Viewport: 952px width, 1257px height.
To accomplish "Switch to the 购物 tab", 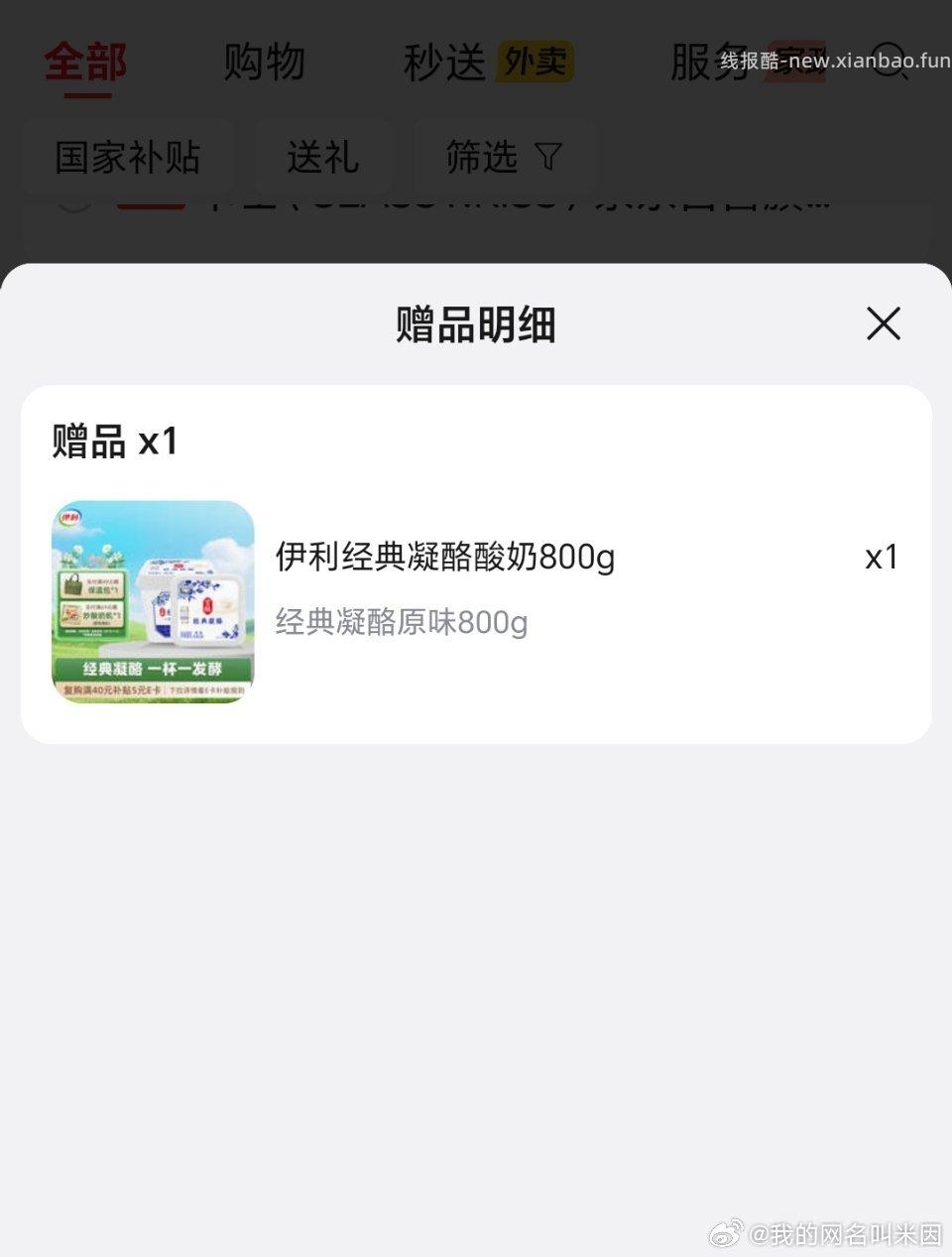I will [x=264, y=62].
